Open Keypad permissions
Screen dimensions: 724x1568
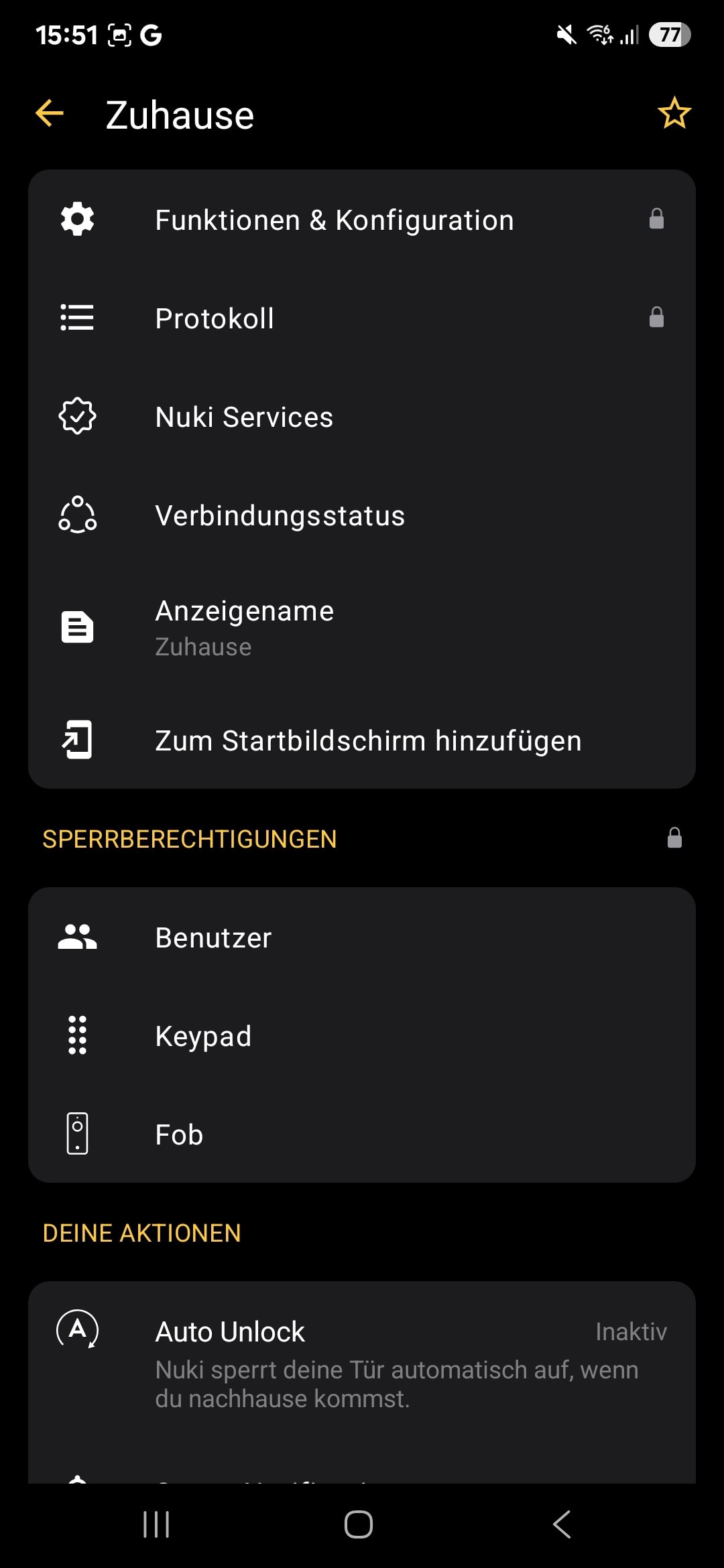tap(362, 1036)
